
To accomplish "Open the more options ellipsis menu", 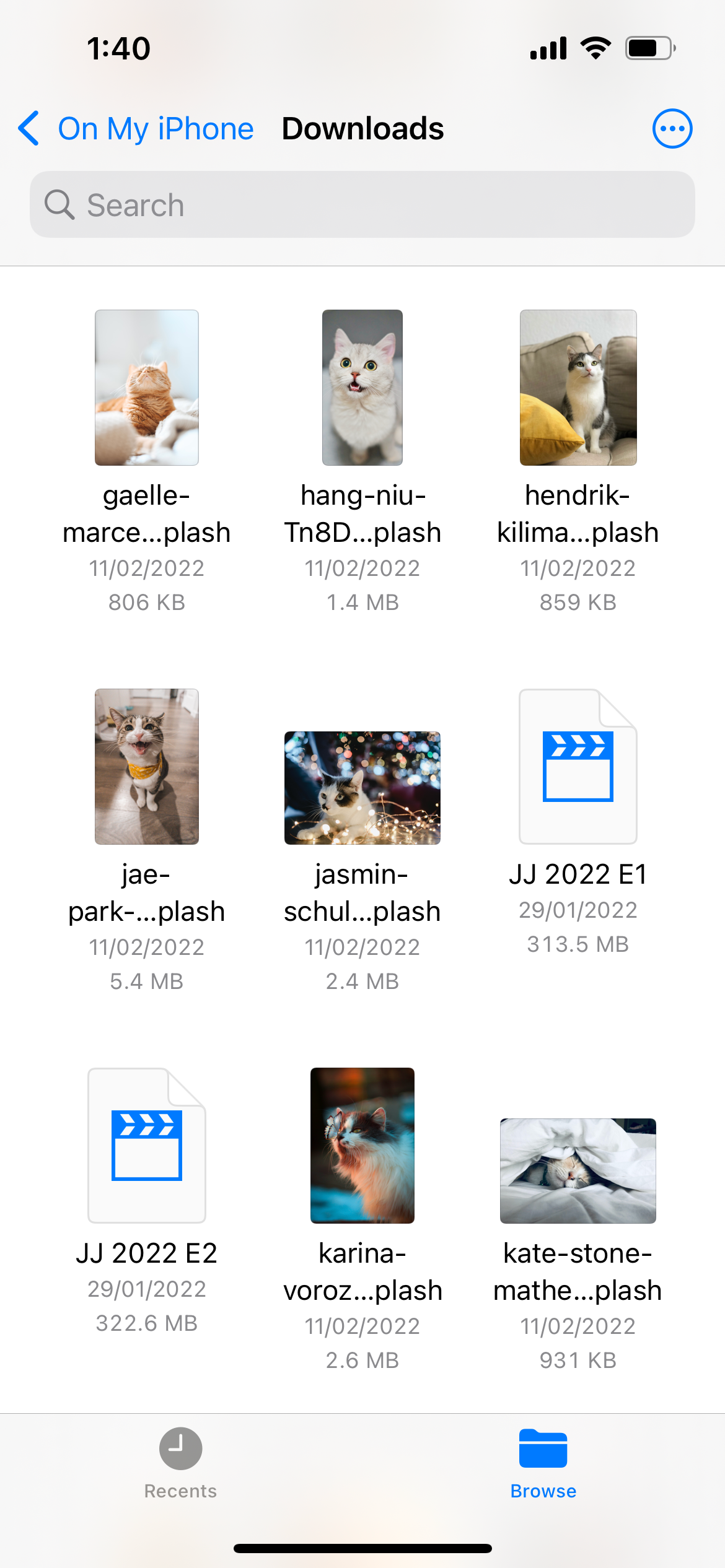I will tap(672, 129).
